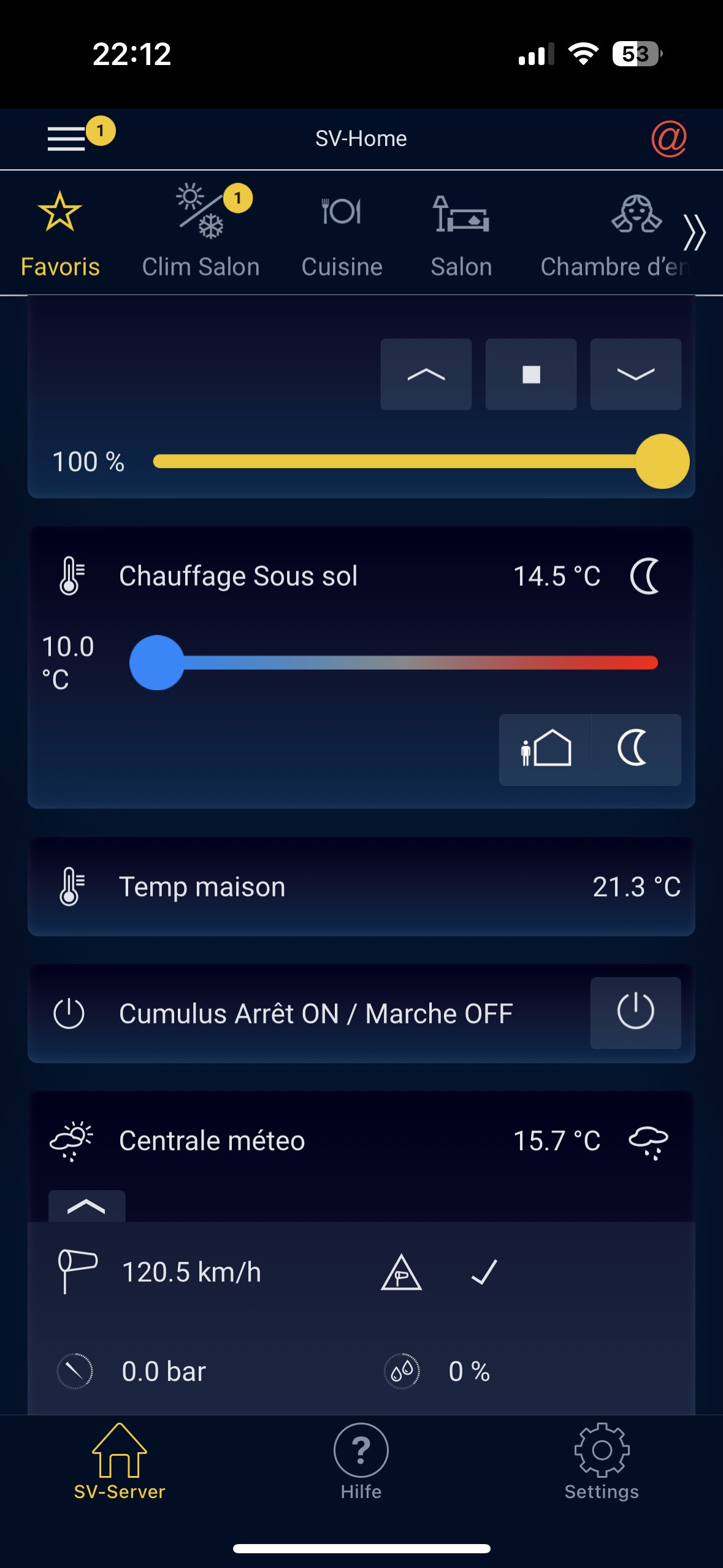The height and width of the screenshot is (1568, 723).
Task: Lower the shutter with the down arrow
Action: pos(636,374)
